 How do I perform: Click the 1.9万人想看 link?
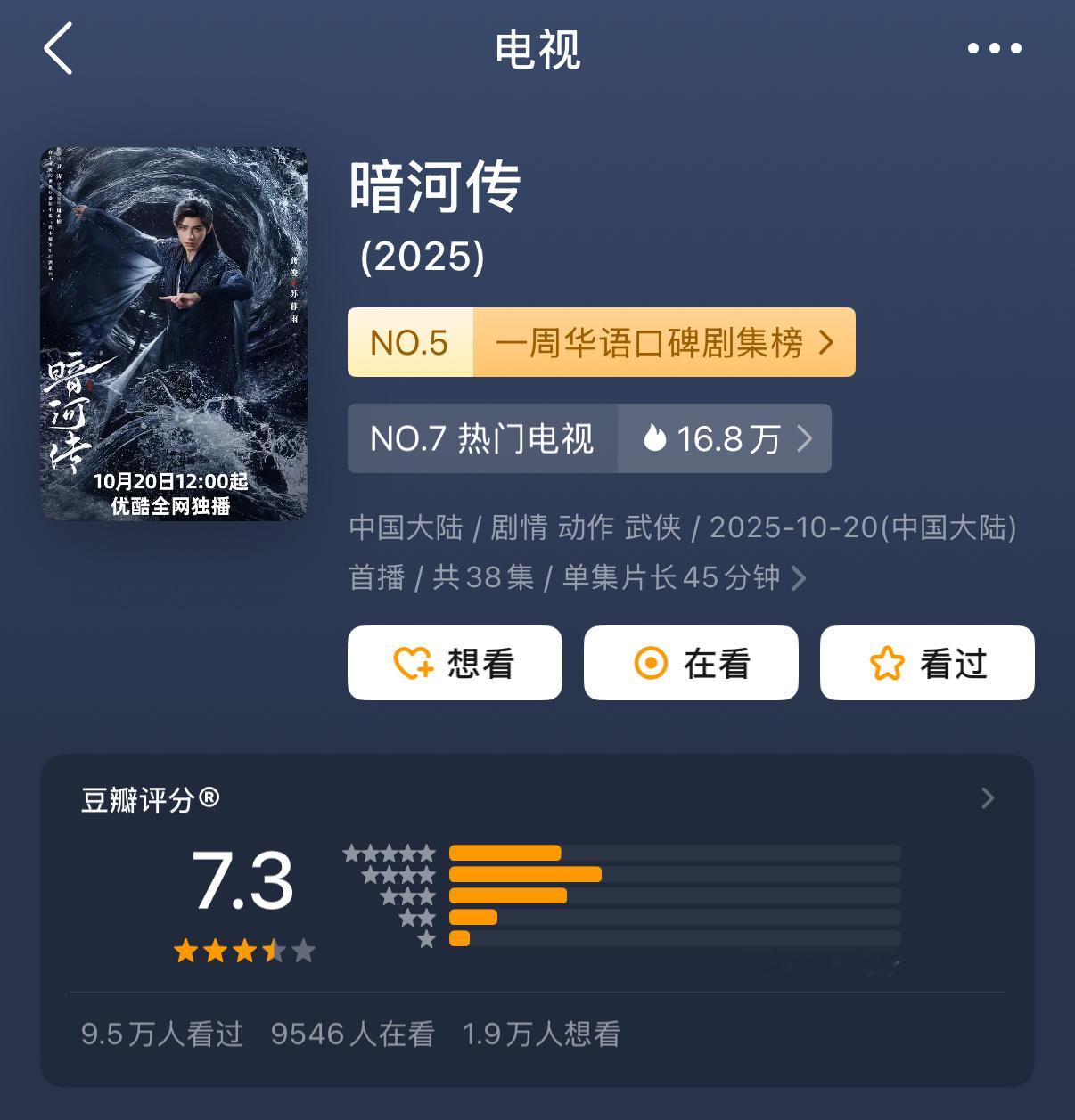tap(541, 1034)
